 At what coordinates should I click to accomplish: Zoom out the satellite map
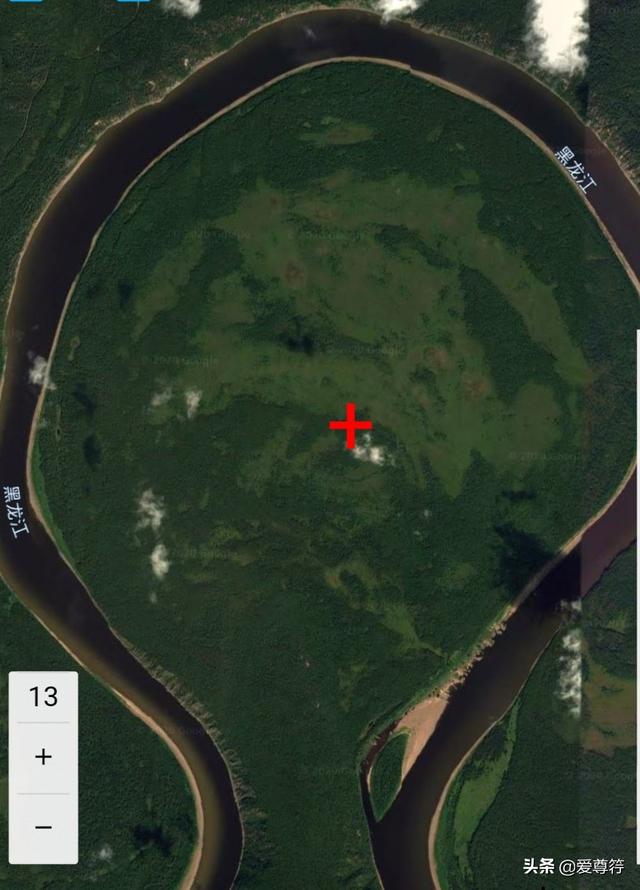(x=43, y=827)
